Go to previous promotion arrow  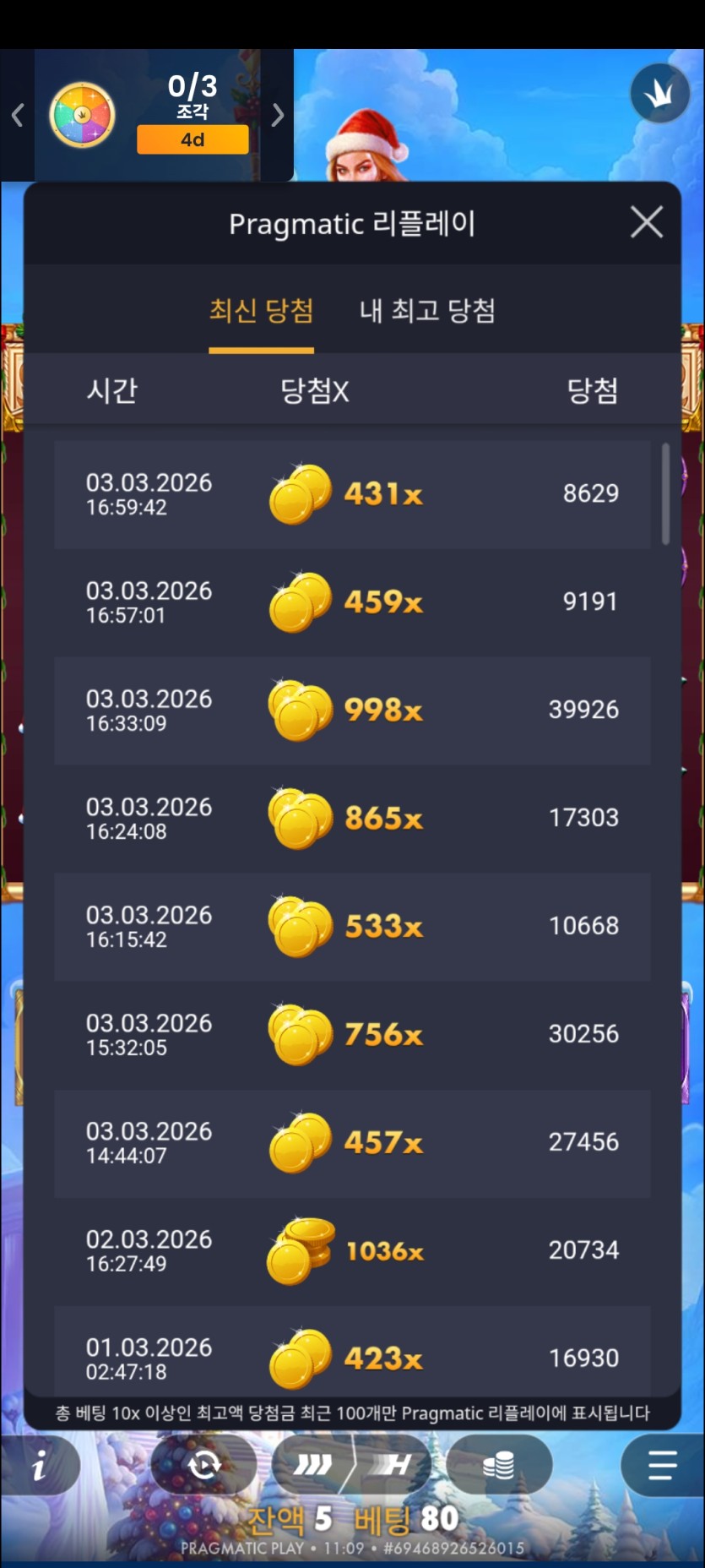[17, 115]
